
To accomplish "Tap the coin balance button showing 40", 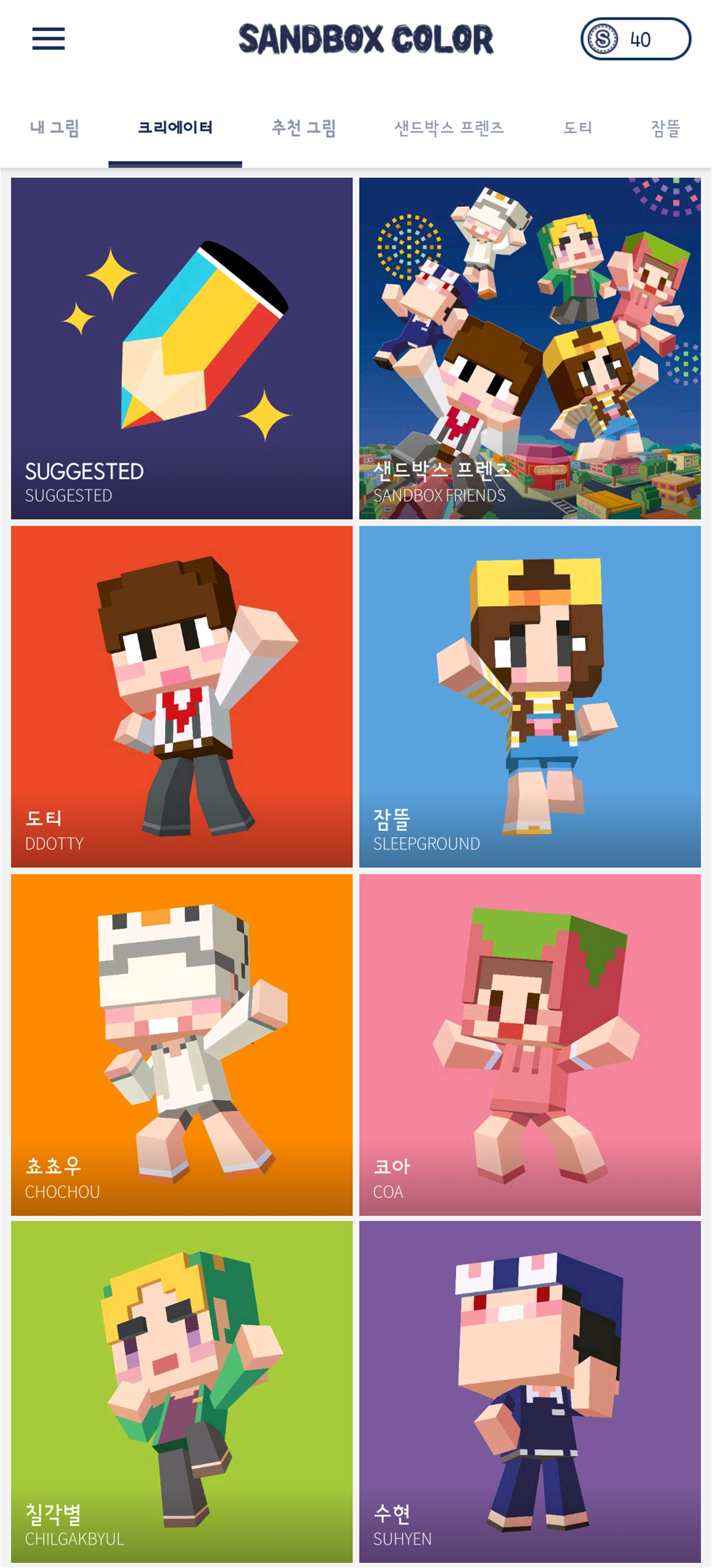I will click(634, 39).
